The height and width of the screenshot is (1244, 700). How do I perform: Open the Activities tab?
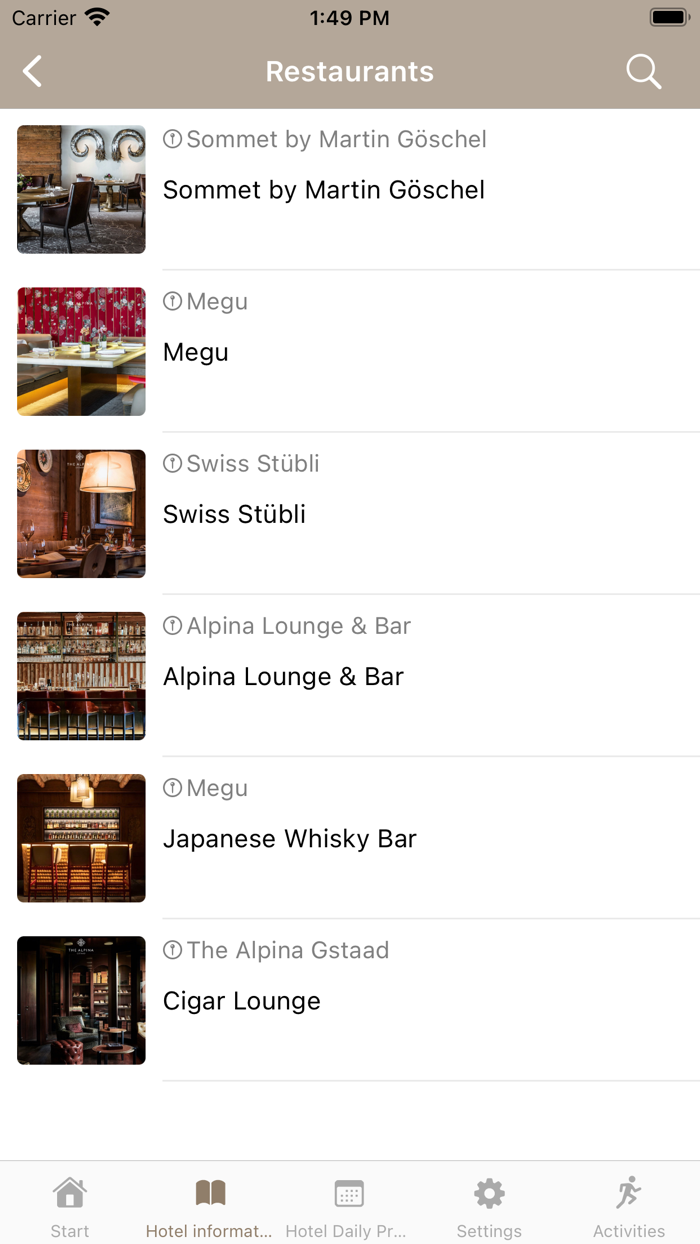coord(629,1207)
